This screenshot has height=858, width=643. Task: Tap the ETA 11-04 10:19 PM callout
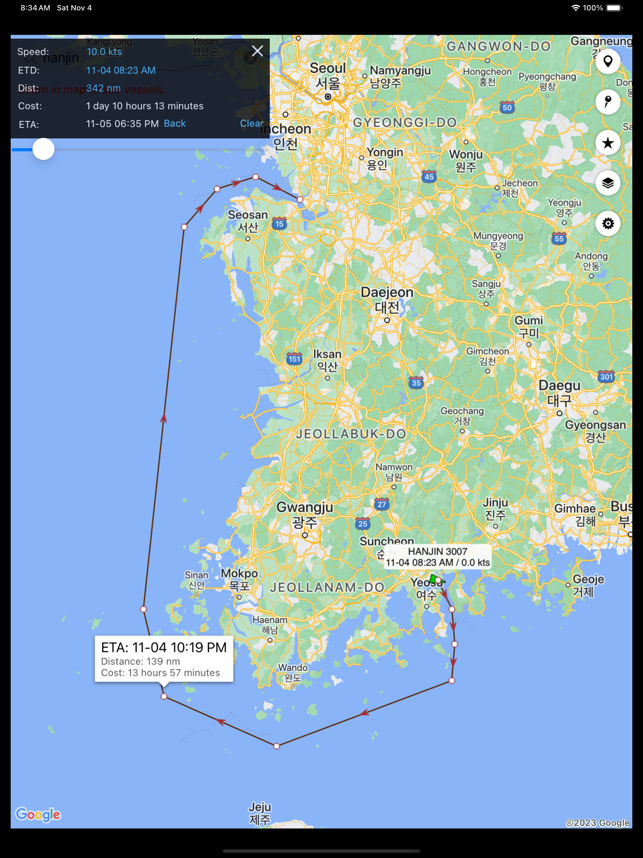click(x=164, y=659)
